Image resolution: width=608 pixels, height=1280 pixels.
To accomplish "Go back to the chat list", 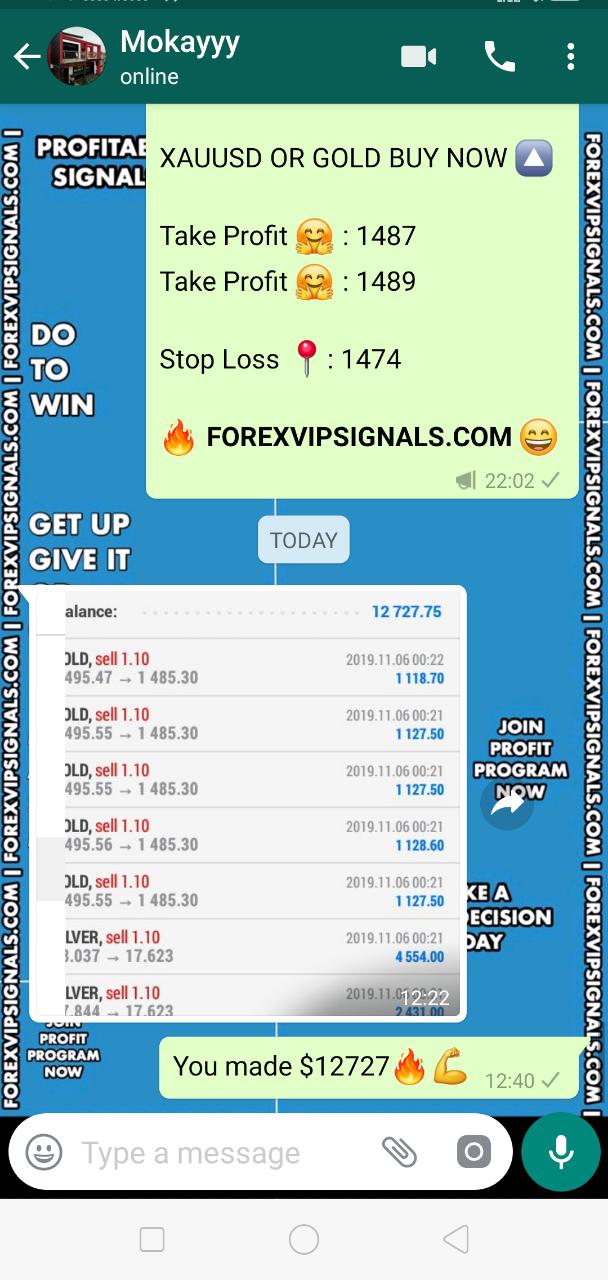I will click(x=27, y=57).
